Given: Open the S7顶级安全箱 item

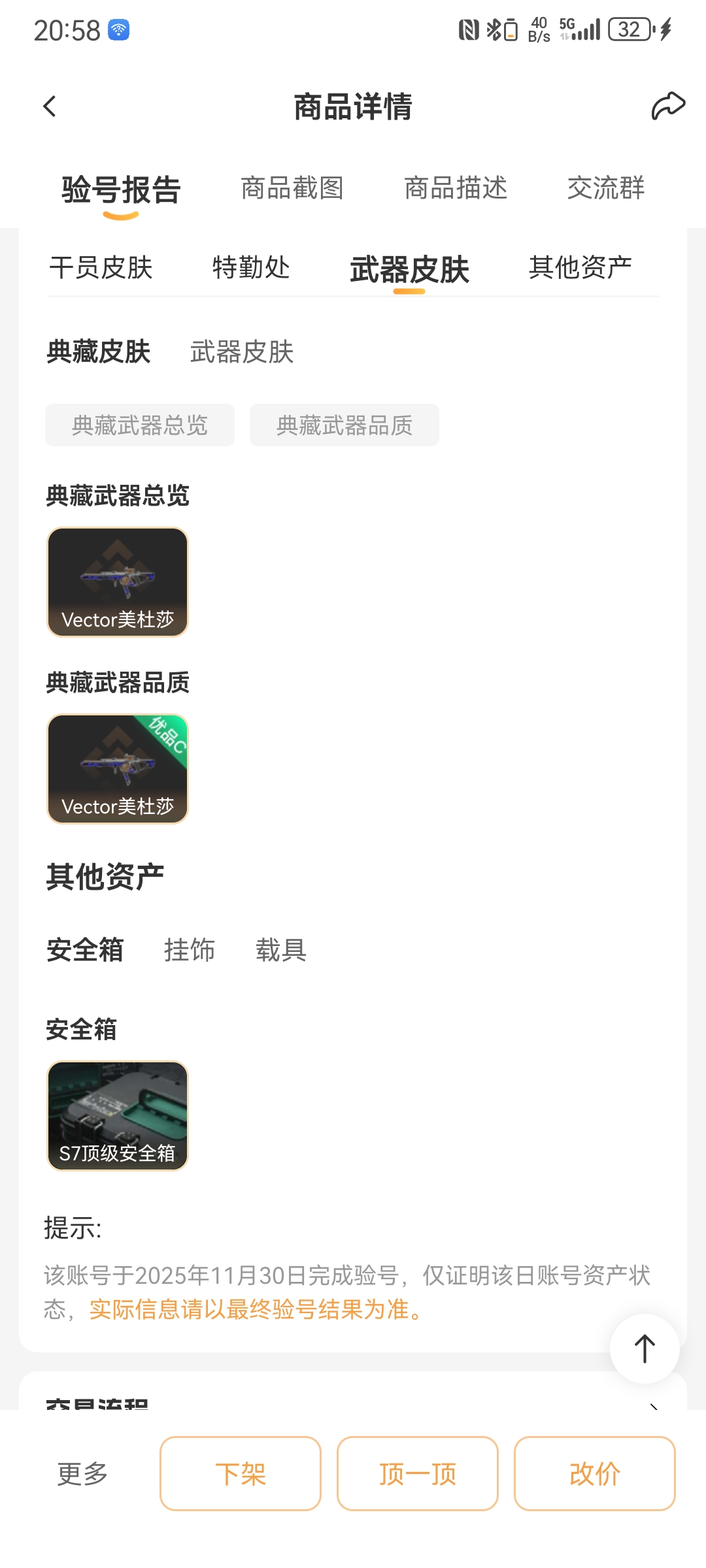Looking at the screenshot, I should tap(118, 1116).
